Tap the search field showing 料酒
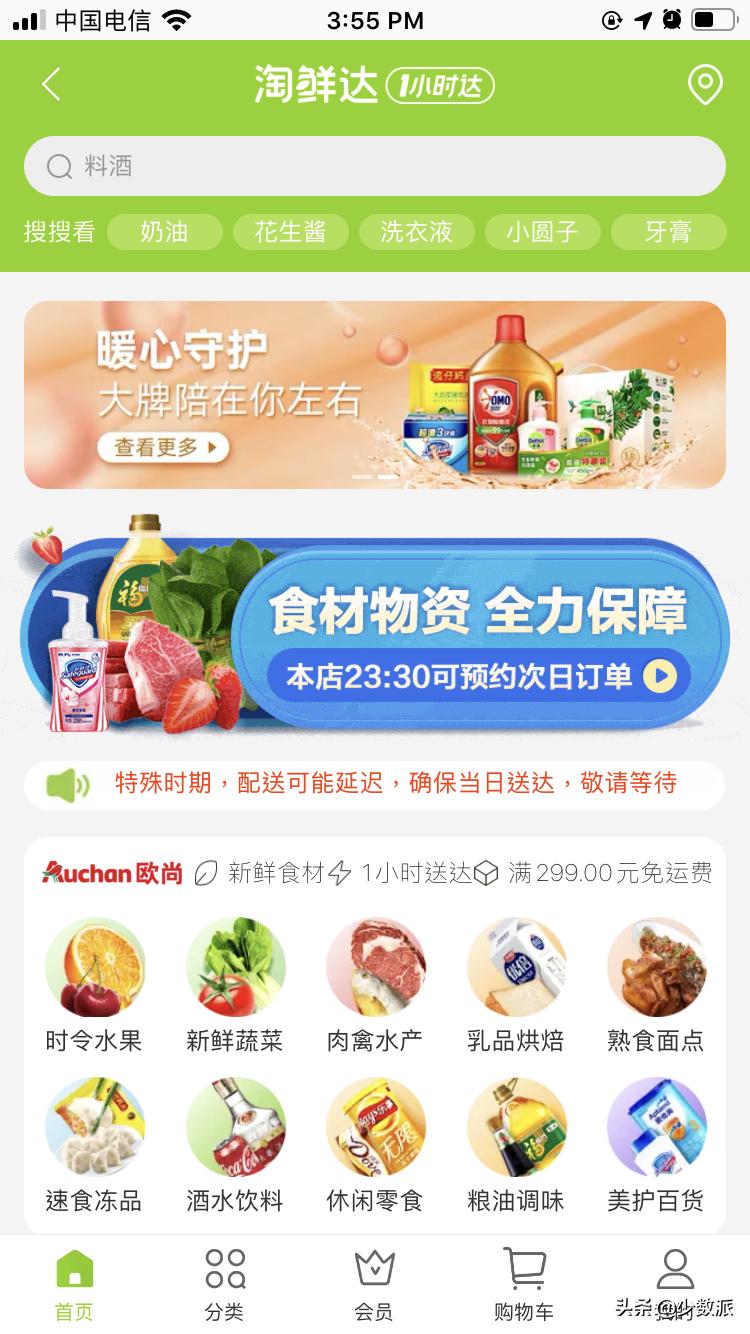This screenshot has width=750, height=1334. (375, 166)
